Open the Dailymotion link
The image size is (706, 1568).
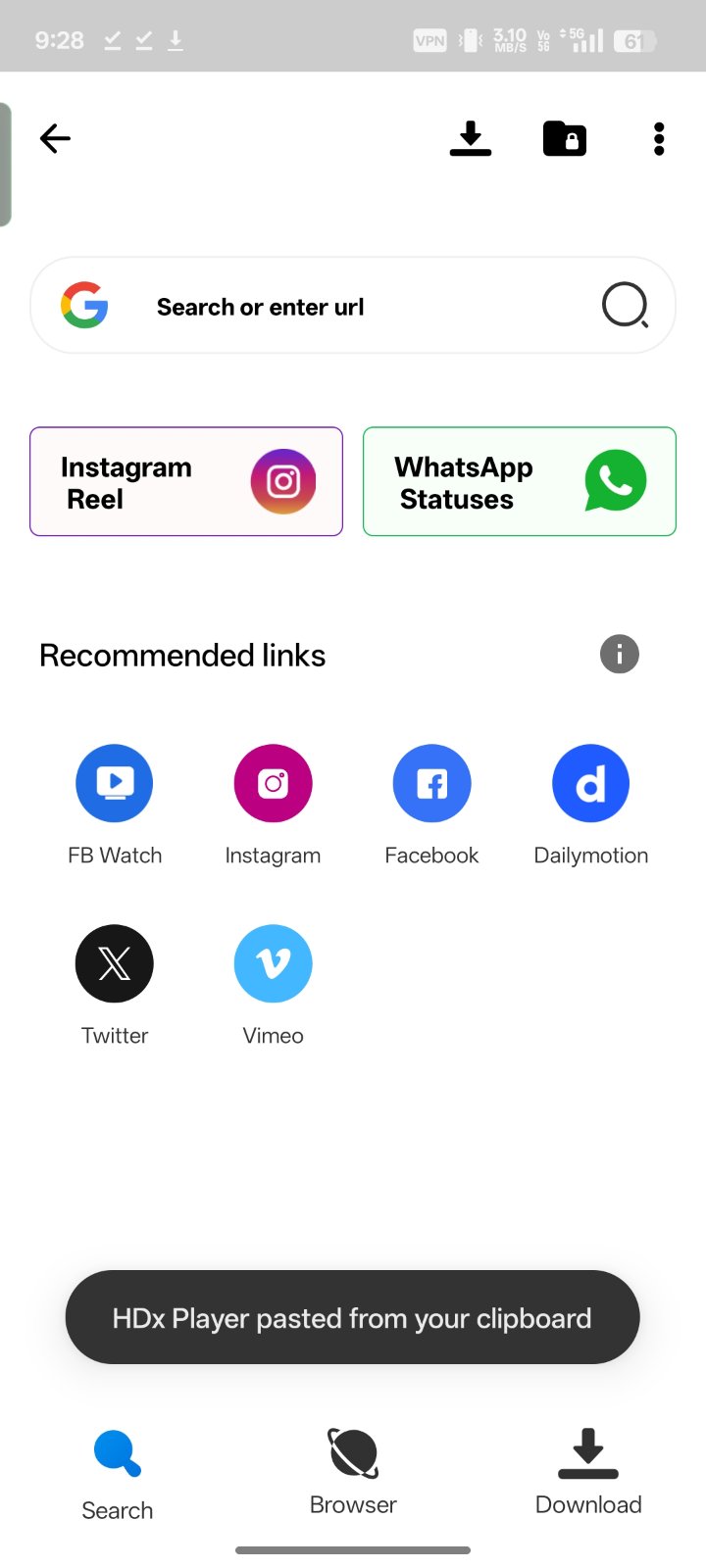(x=590, y=784)
